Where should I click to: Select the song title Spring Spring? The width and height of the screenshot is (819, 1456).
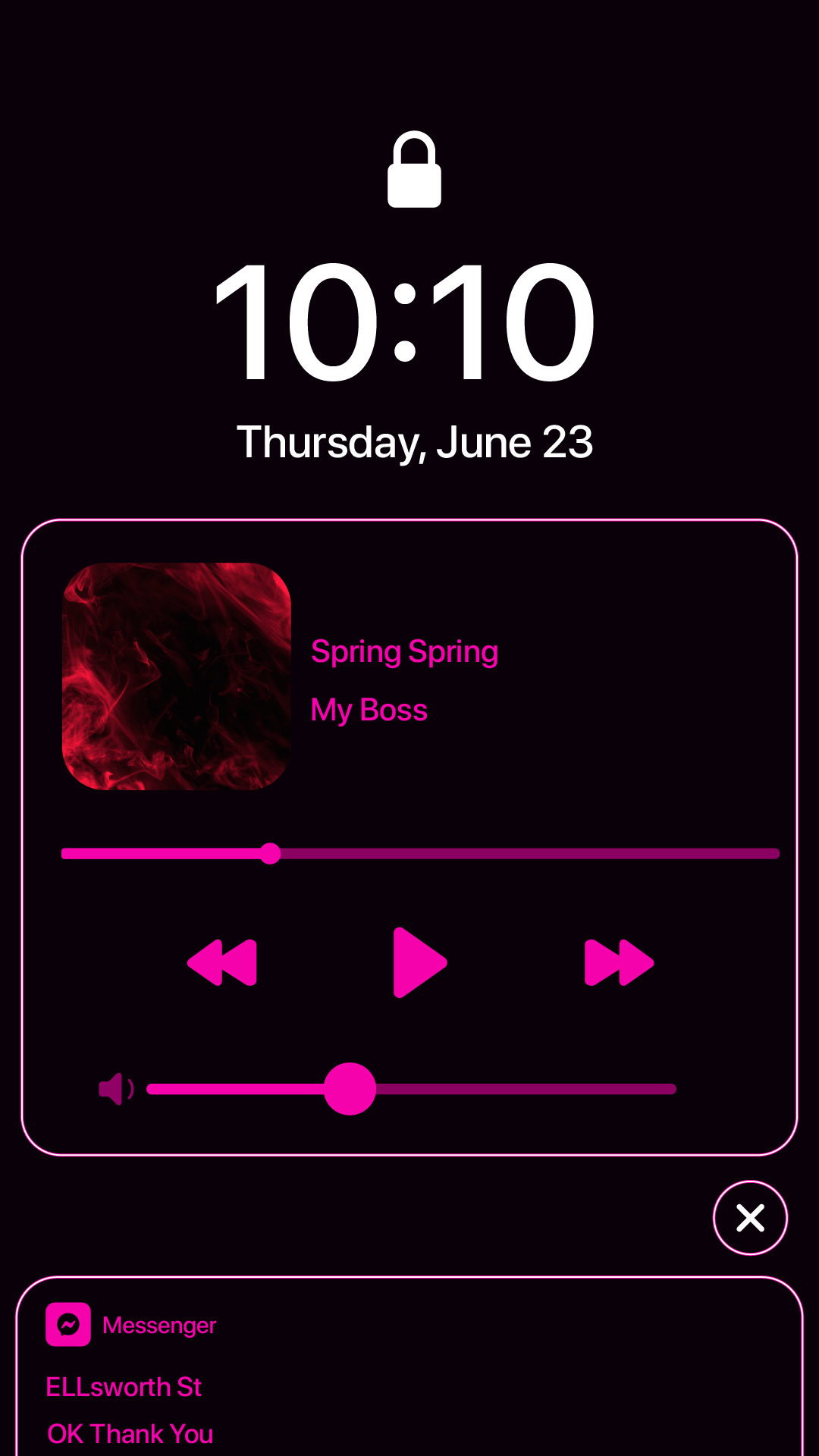(404, 651)
